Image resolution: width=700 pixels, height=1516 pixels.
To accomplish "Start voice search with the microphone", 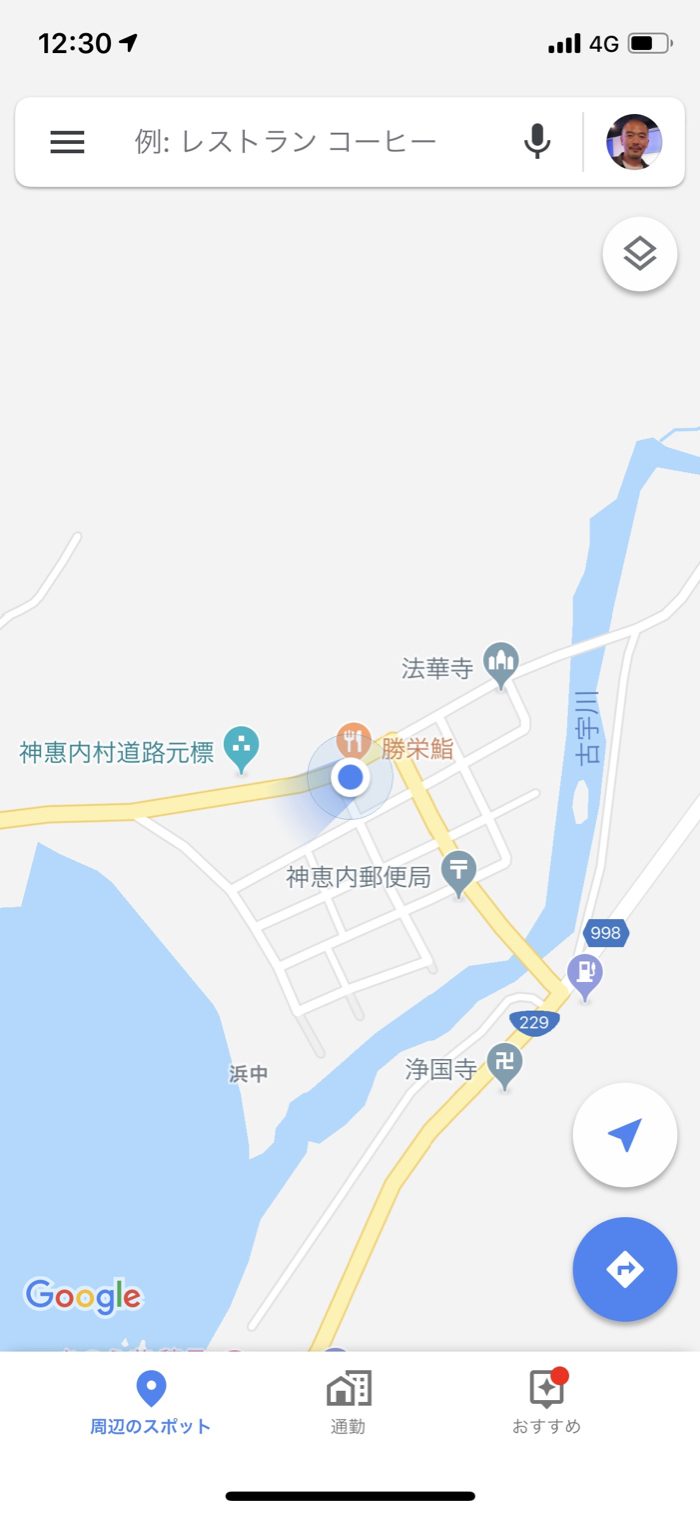I will tap(537, 142).
